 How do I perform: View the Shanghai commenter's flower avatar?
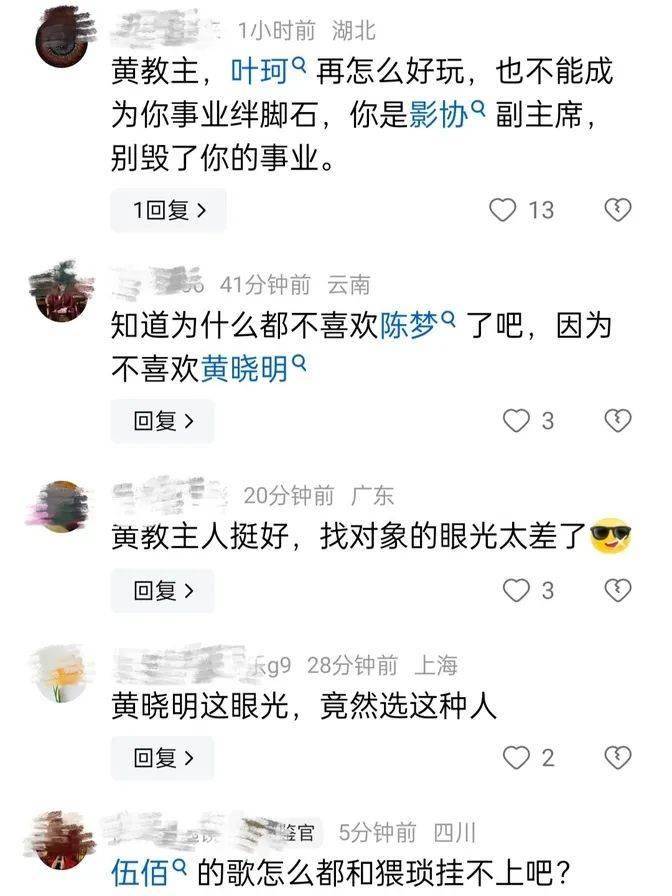click(65, 674)
